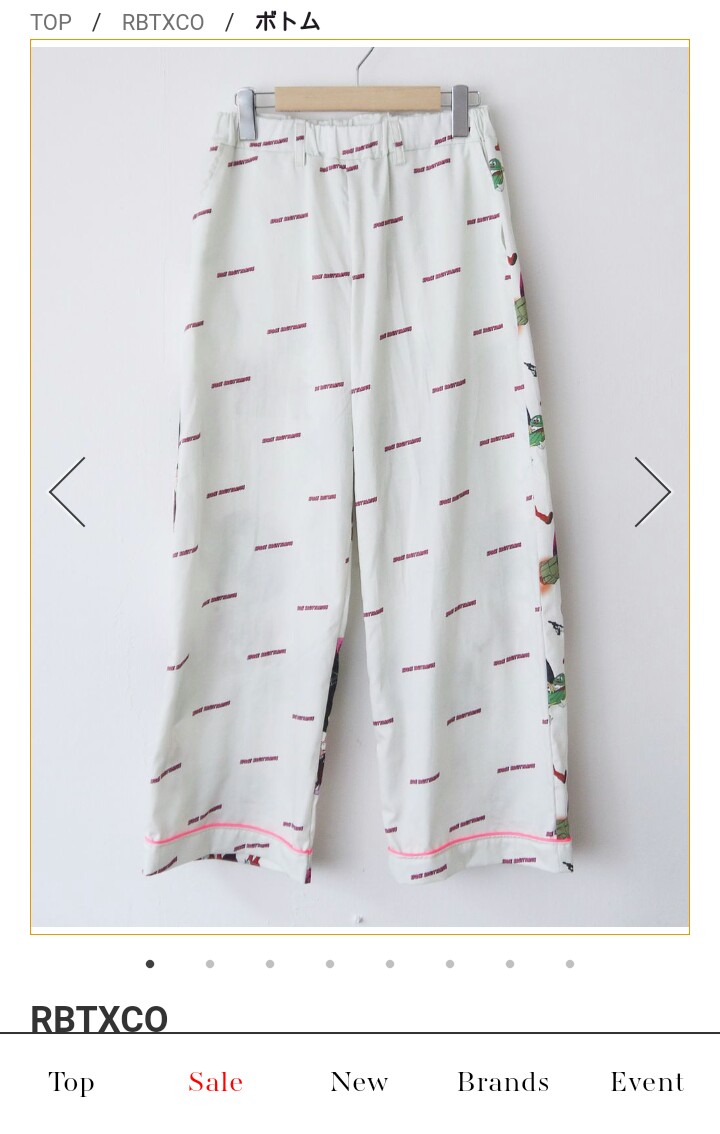This screenshot has width=720, height=1134.
Task: Open the Event tab
Action: coord(647,1082)
